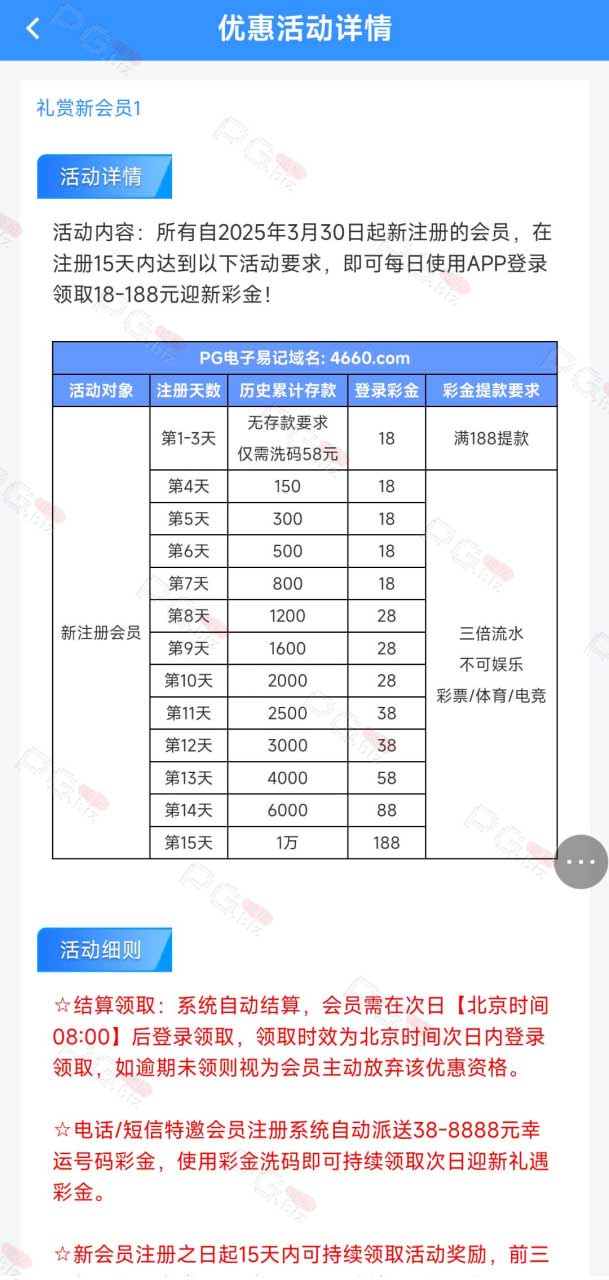The height and width of the screenshot is (1280, 609).
Task: Go back using the top-left arrow
Action: coord(33,28)
